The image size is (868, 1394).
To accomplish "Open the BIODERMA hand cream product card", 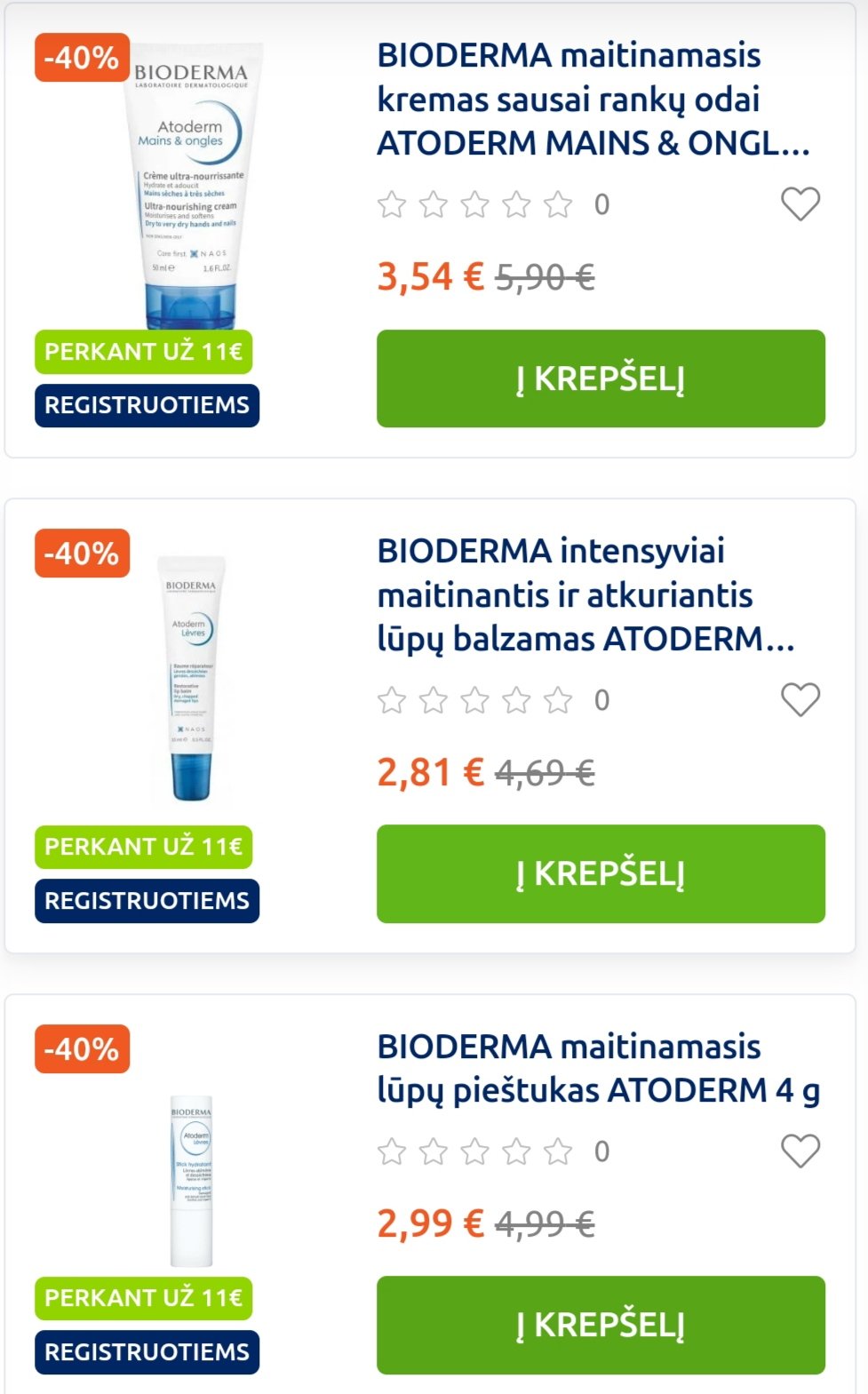I will pos(593,99).
